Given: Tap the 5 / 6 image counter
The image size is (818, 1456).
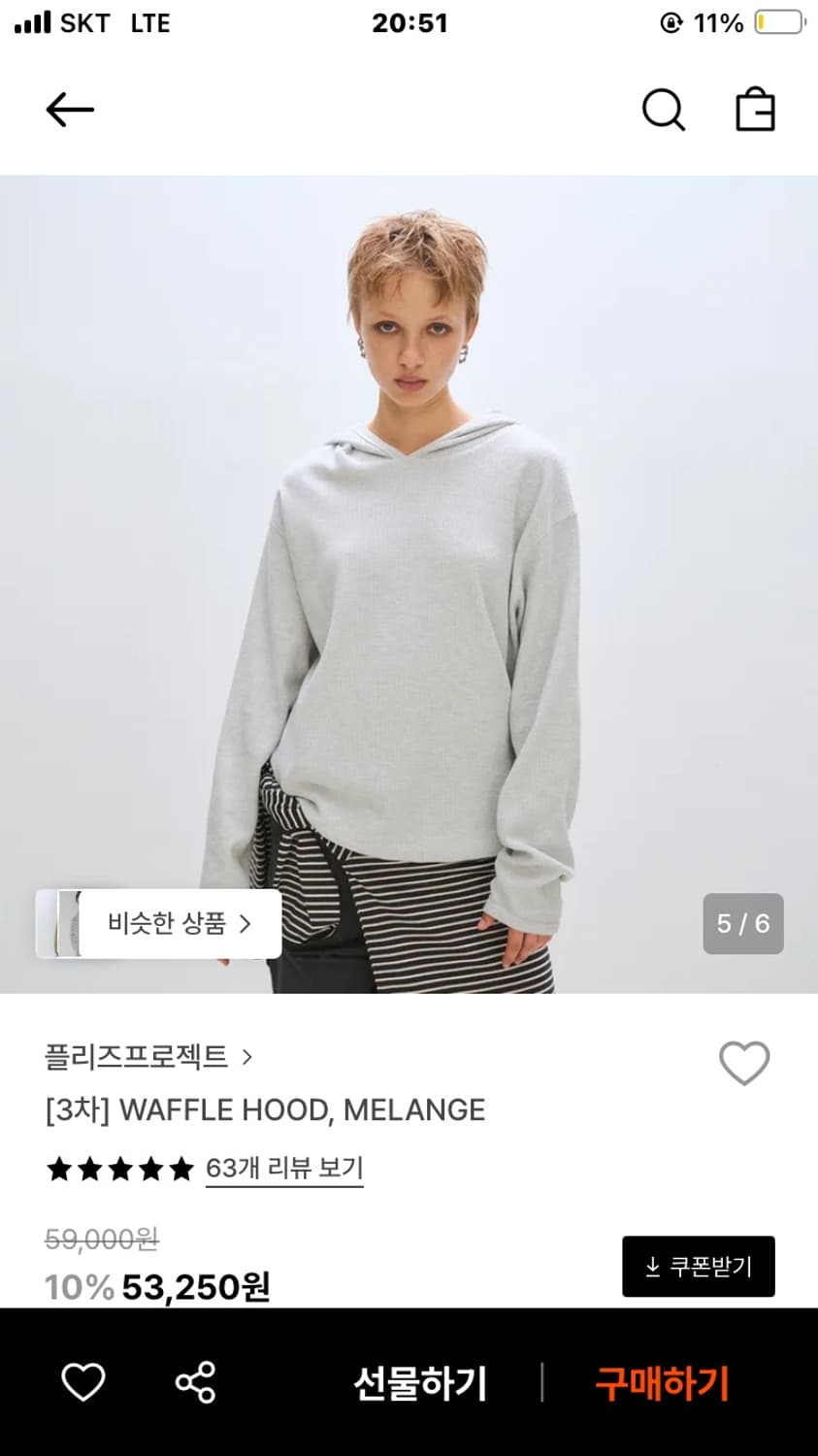Looking at the screenshot, I should pyautogui.click(x=742, y=924).
